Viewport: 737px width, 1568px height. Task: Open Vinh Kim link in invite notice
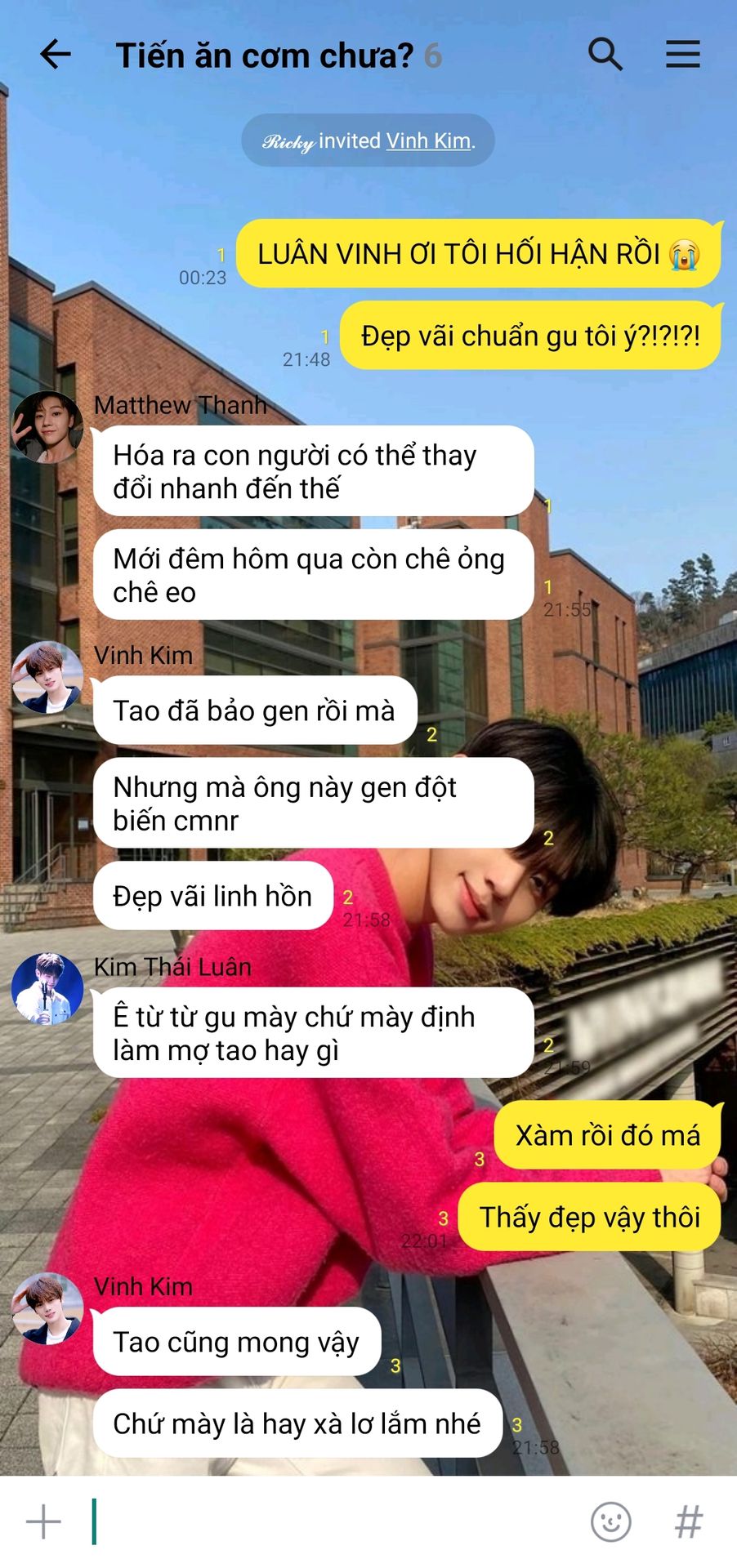[428, 140]
